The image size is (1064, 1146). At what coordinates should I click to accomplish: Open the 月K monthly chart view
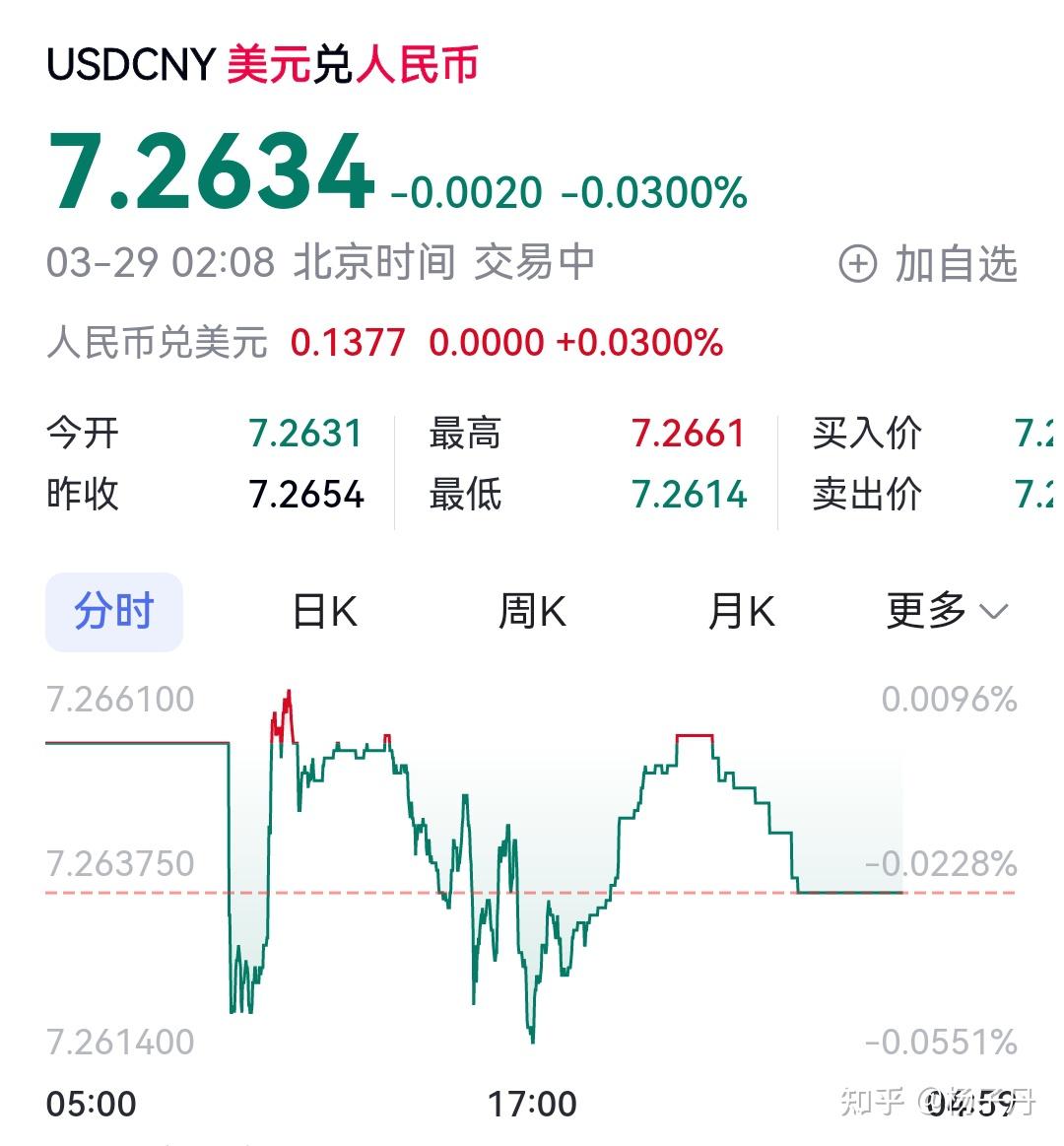742,611
